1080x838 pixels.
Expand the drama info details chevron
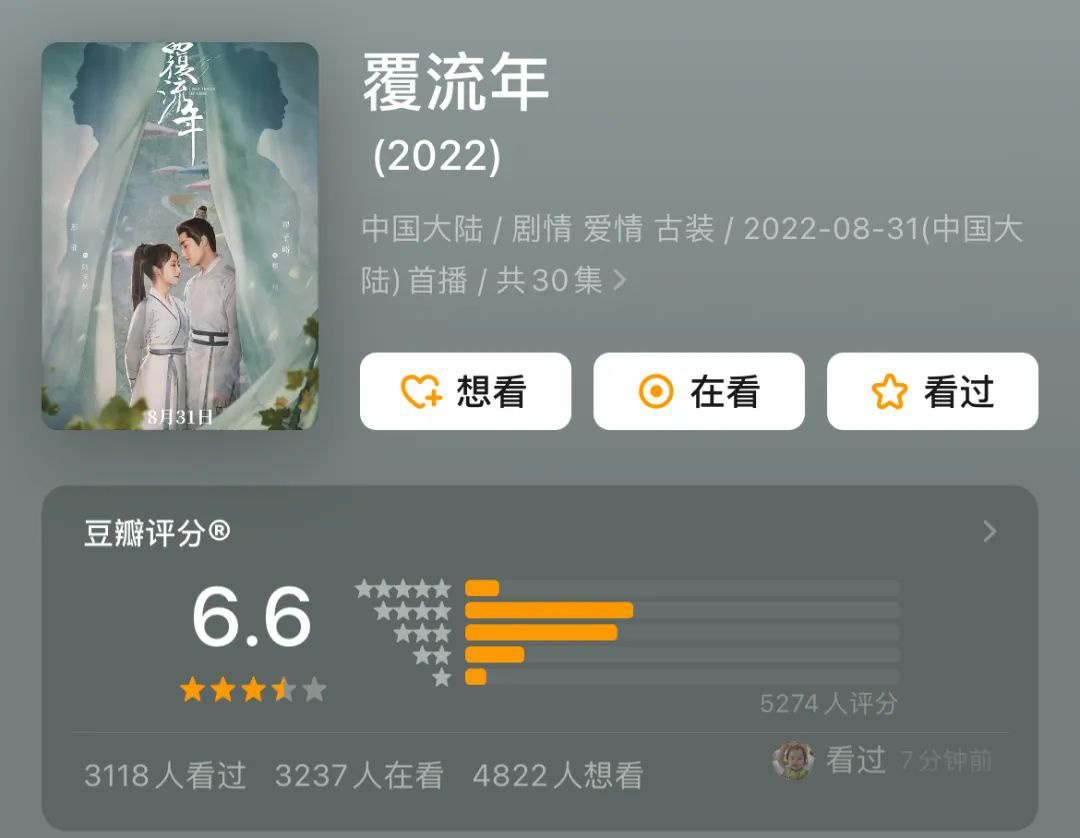[620, 281]
